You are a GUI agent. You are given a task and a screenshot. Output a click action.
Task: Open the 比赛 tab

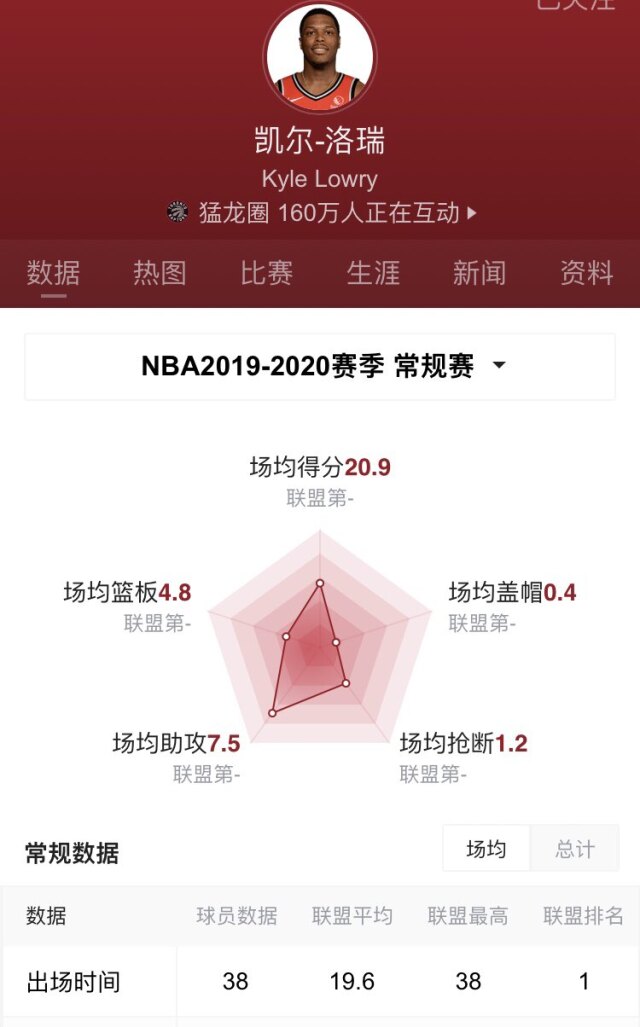pos(266,273)
